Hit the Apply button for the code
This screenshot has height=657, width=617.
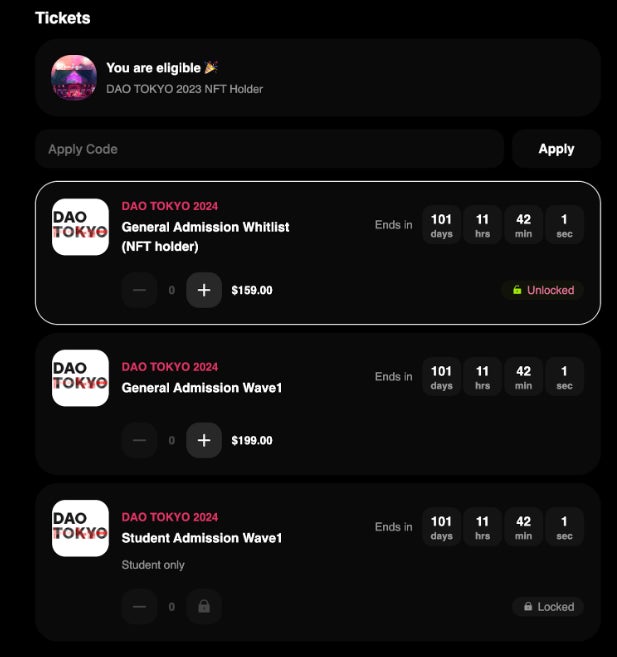[556, 149]
